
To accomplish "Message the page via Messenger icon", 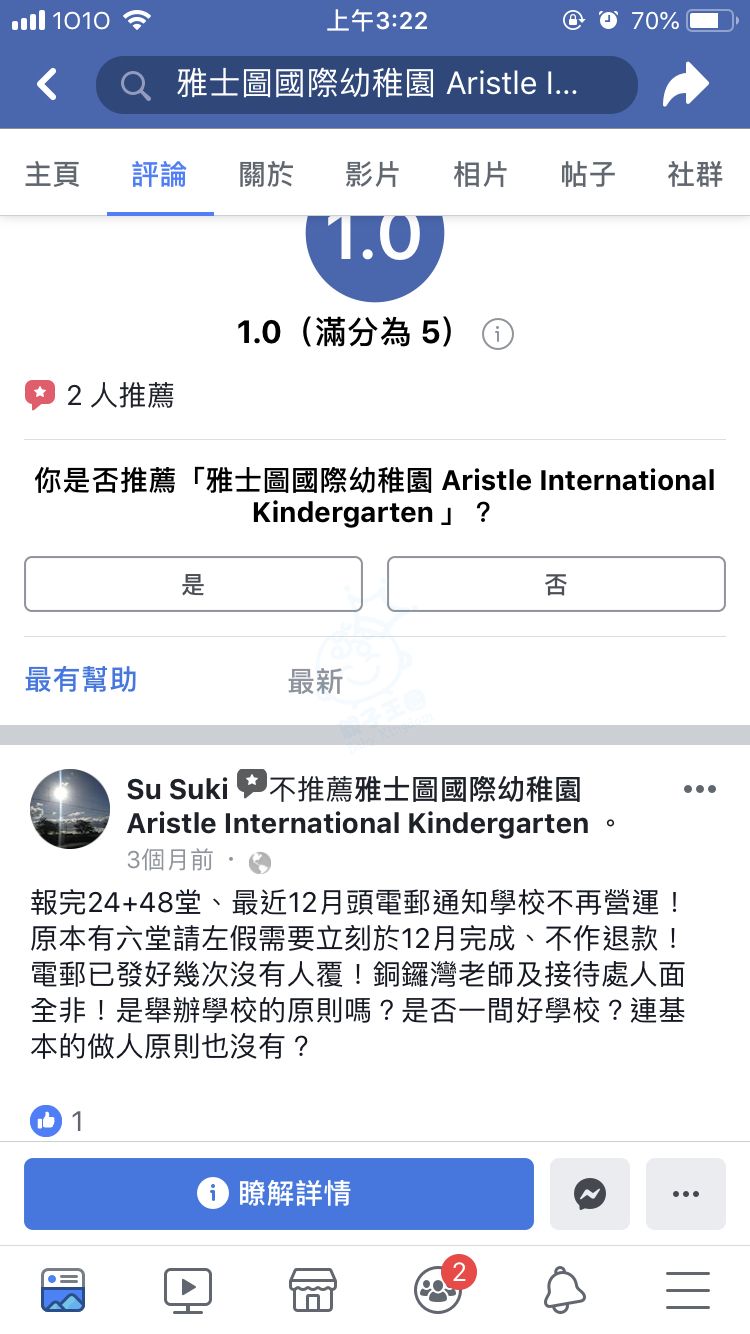I will 590,1193.
